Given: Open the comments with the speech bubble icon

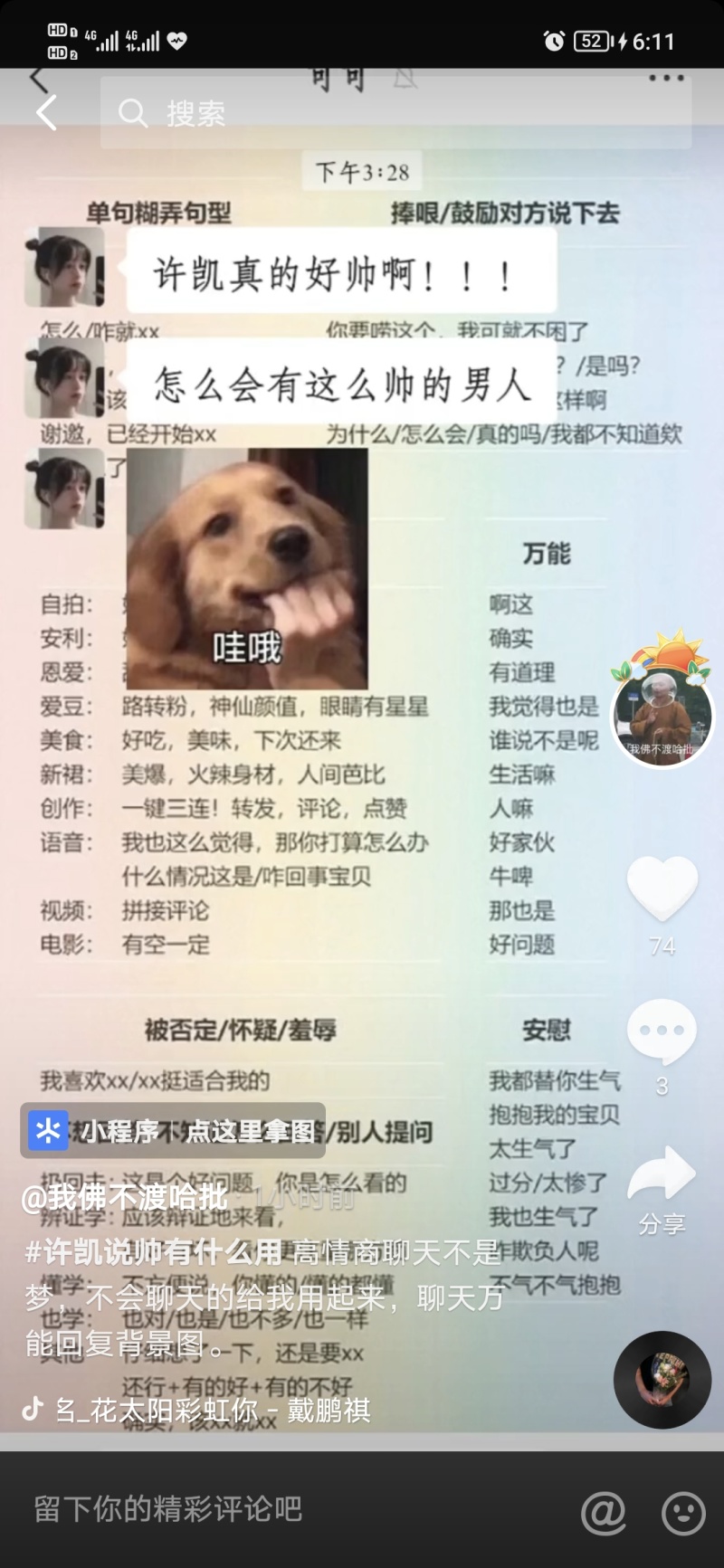Looking at the screenshot, I should [662, 1029].
